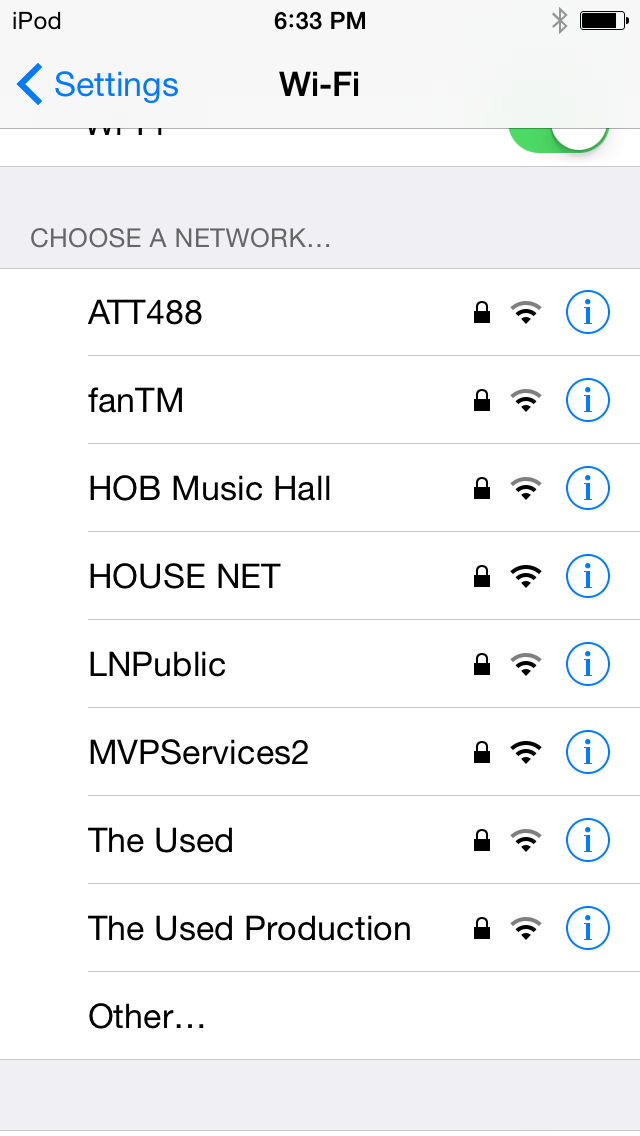Open LNPublic network details

(587, 665)
